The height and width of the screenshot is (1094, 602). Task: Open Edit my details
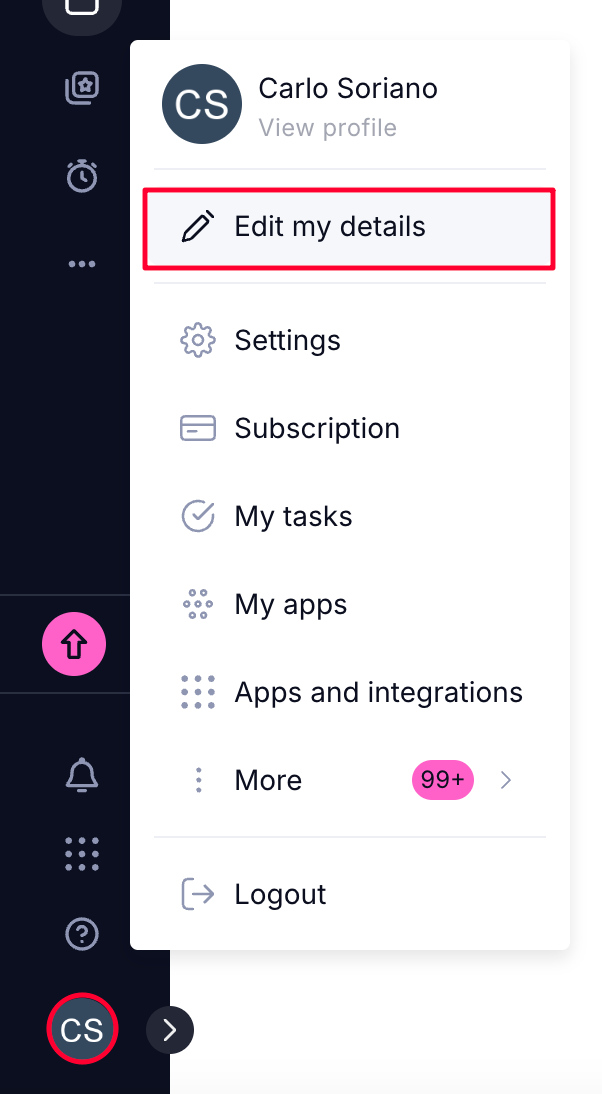tap(349, 227)
